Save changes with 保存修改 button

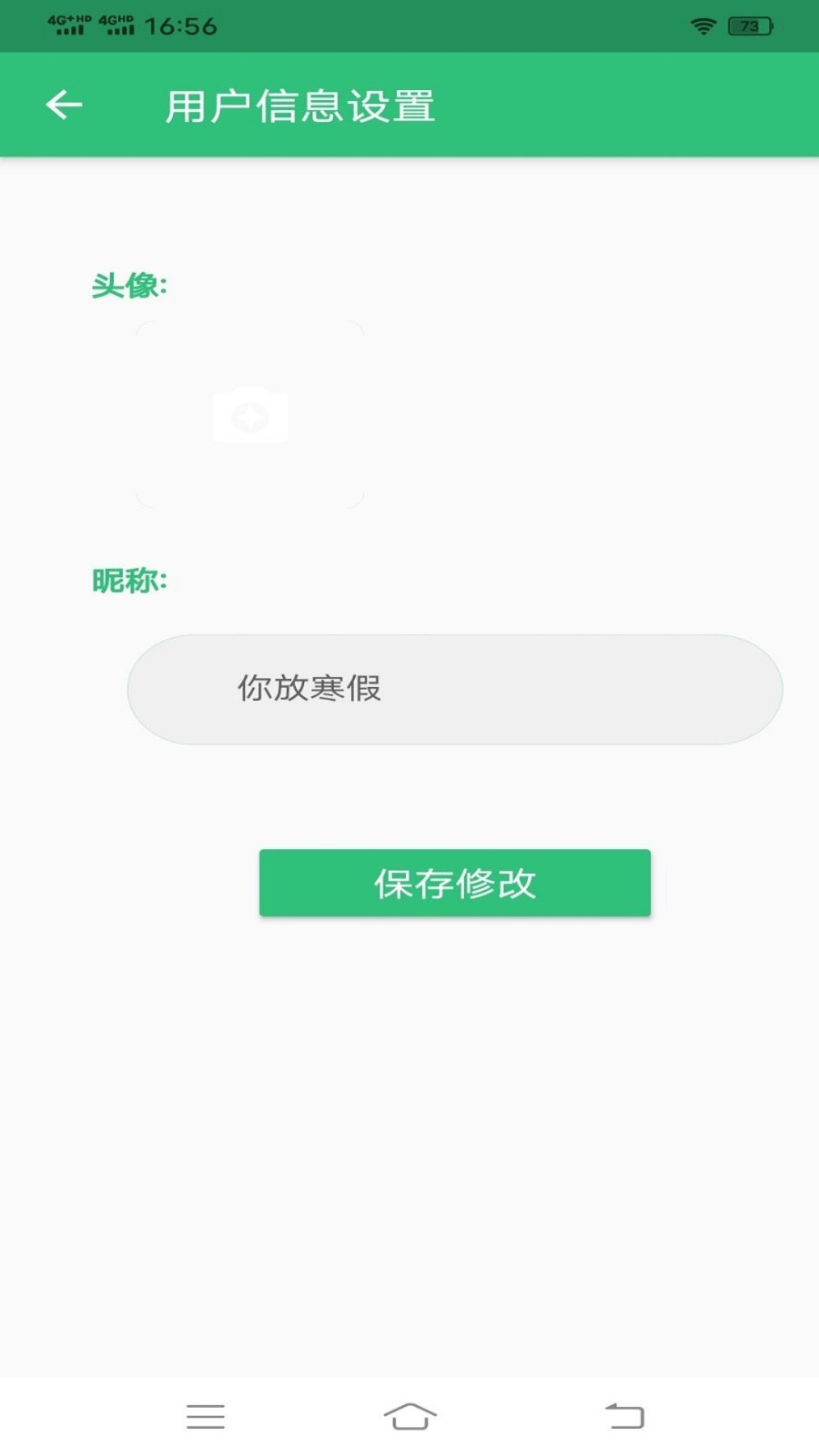455,883
